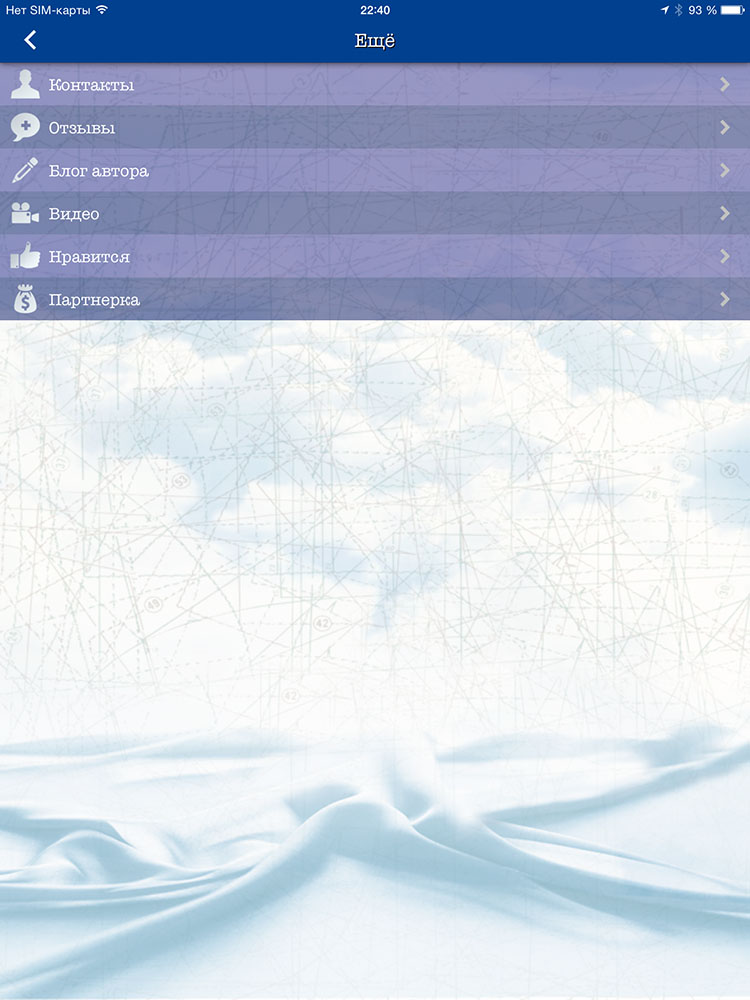Open the Видео list item
The image size is (750, 1000).
click(74, 214)
